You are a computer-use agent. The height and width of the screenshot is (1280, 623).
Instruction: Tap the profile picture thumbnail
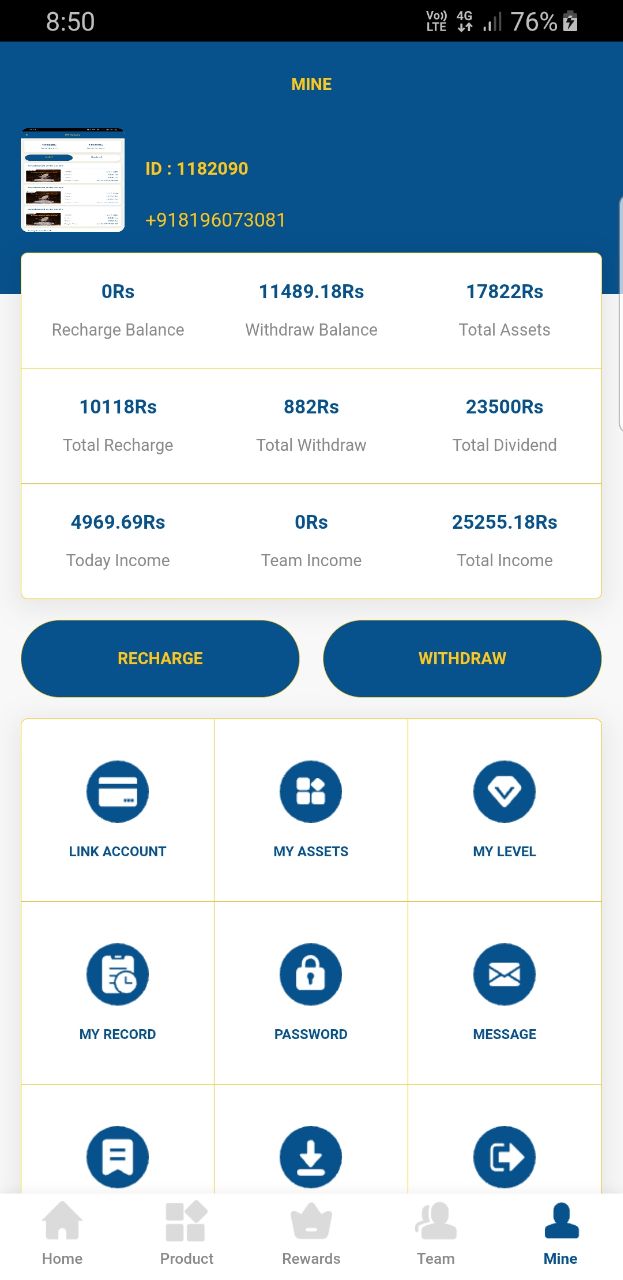[x=73, y=180]
